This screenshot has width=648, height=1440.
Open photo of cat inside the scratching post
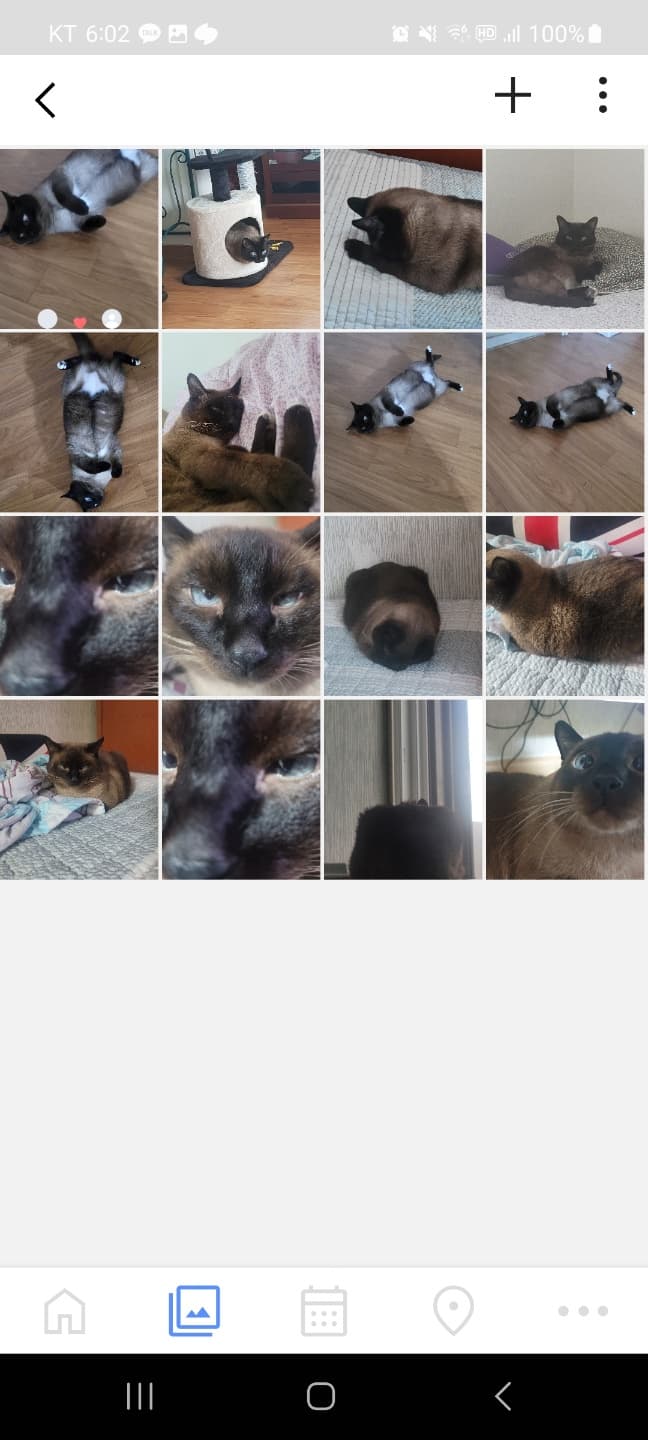(x=241, y=239)
